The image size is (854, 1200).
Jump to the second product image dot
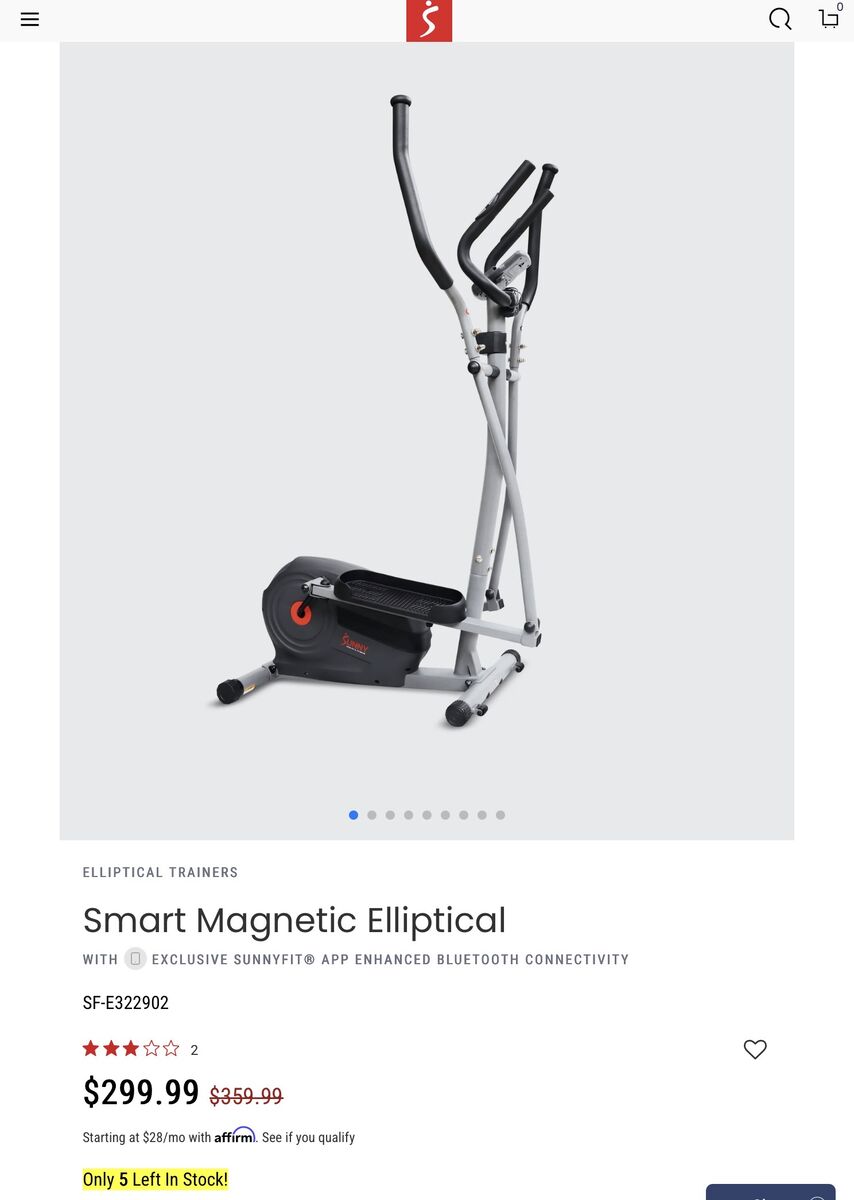[x=372, y=815]
